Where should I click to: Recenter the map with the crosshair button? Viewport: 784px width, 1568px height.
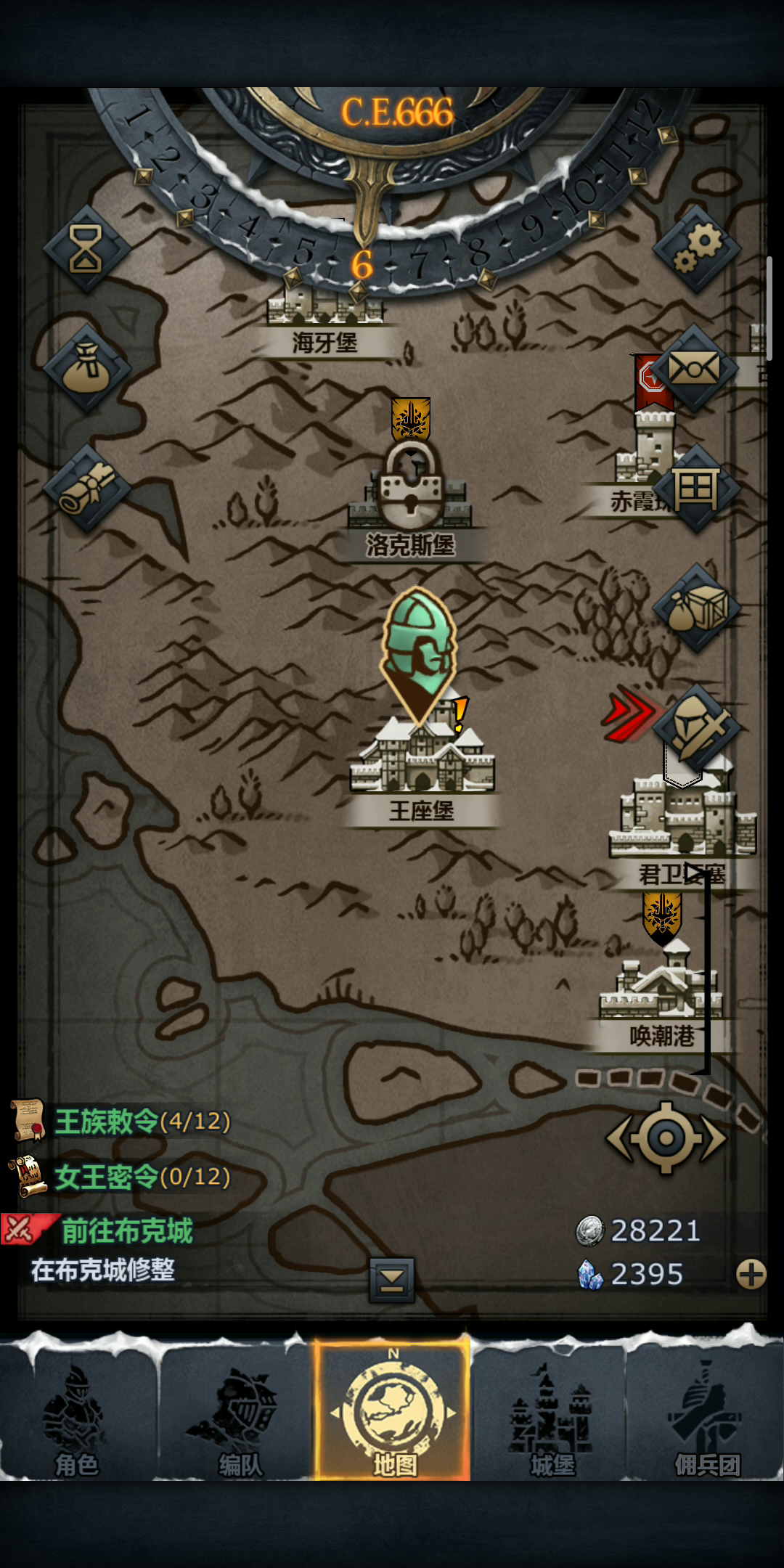[x=666, y=1138]
